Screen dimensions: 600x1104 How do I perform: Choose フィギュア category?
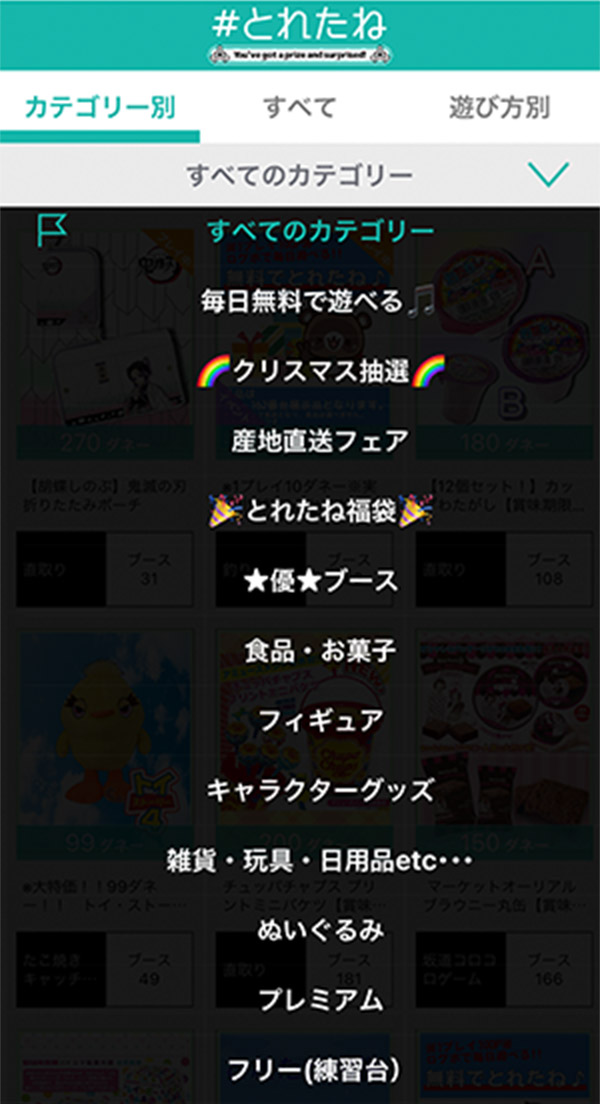click(320, 720)
